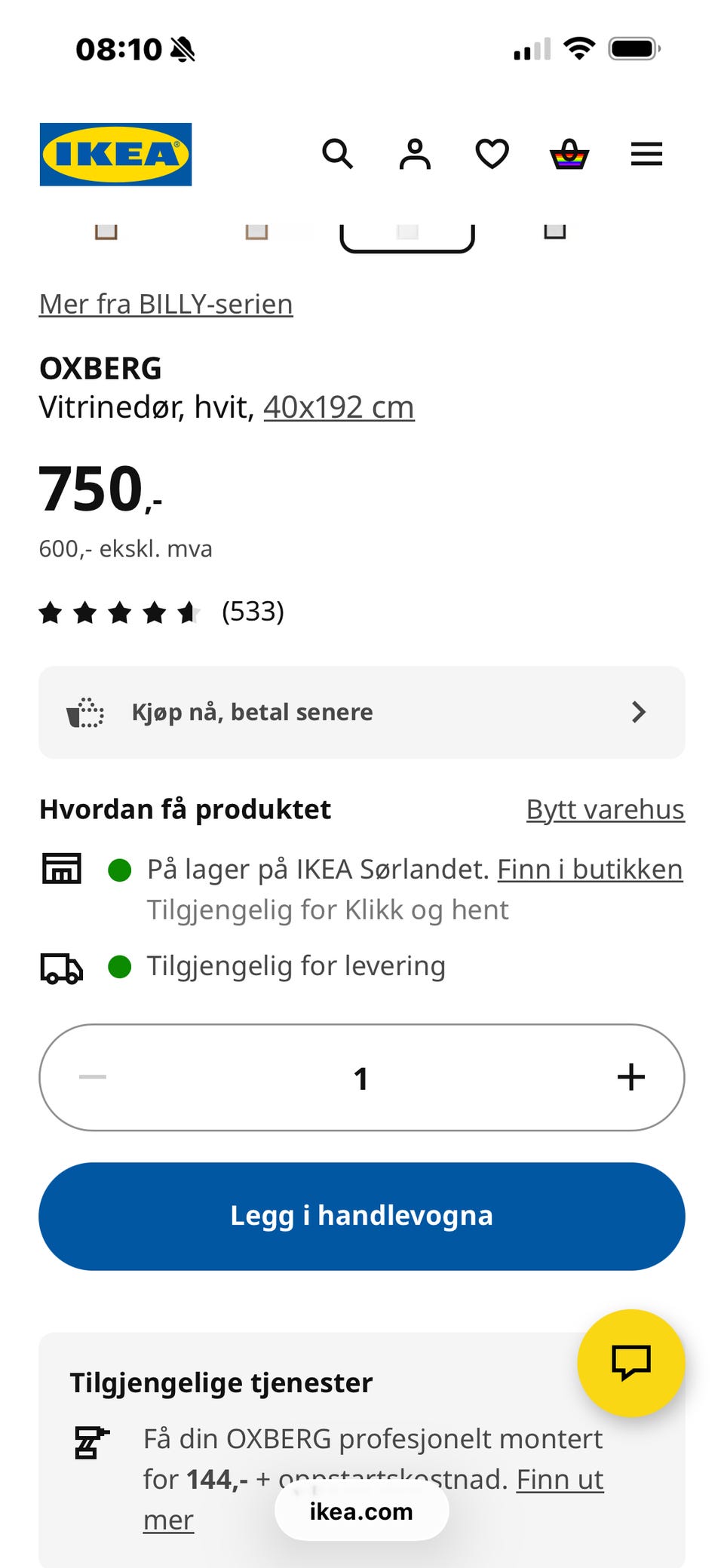
Task: Tap Finn ut mer link
Action: pos(373,1499)
